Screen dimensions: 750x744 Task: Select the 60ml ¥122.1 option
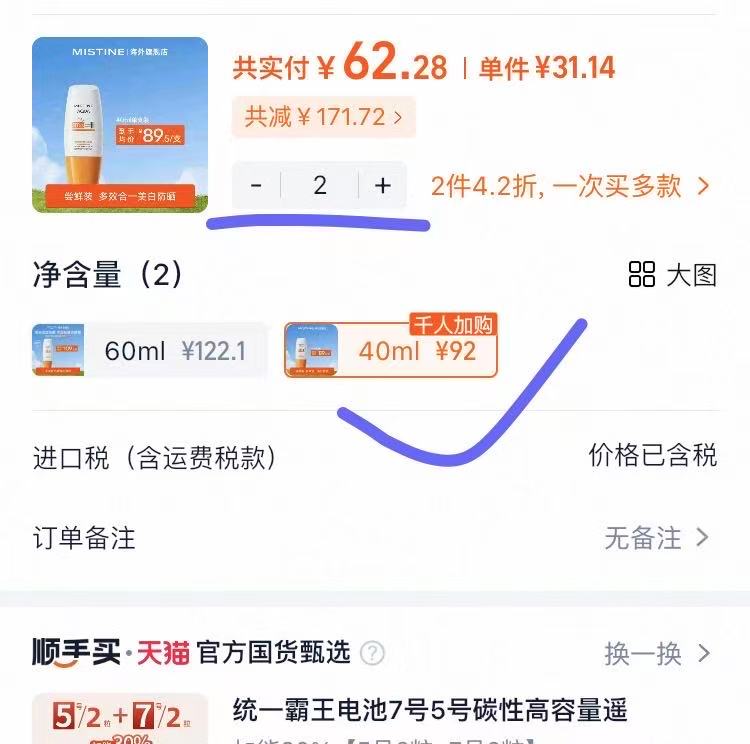[150, 351]
